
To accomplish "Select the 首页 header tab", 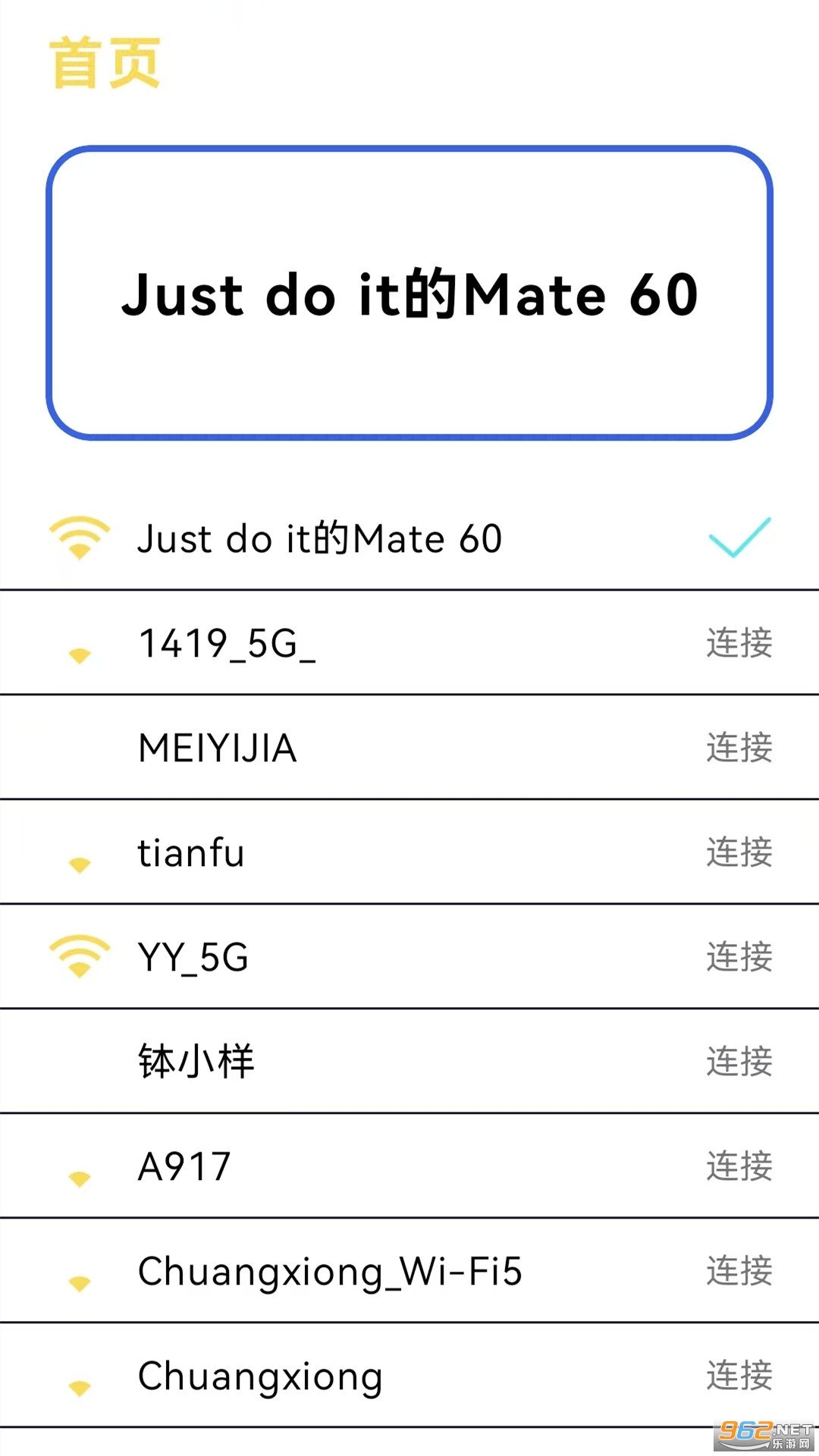I will tap(104, 61).
